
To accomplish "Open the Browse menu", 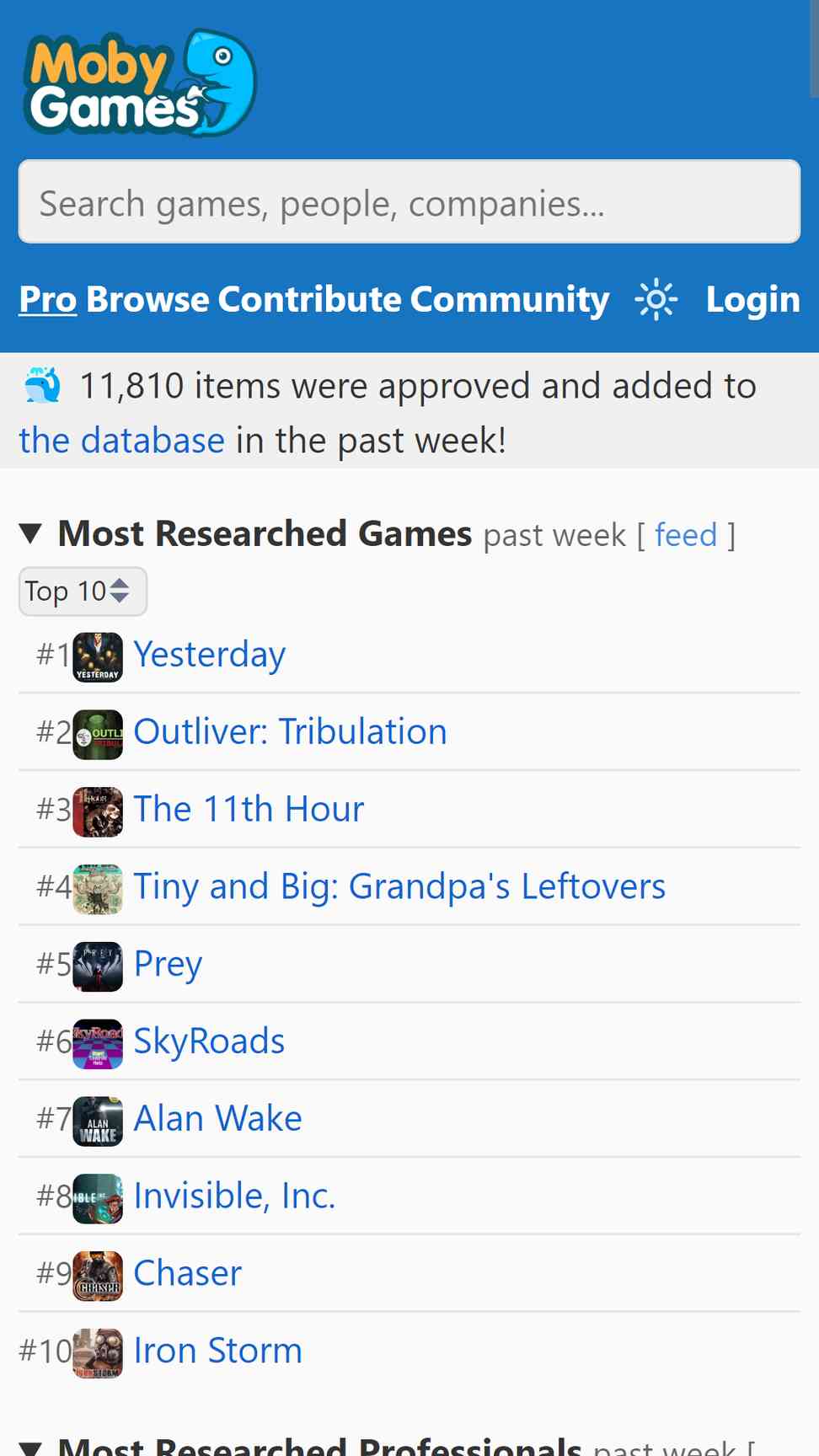I will click(147, 300).
